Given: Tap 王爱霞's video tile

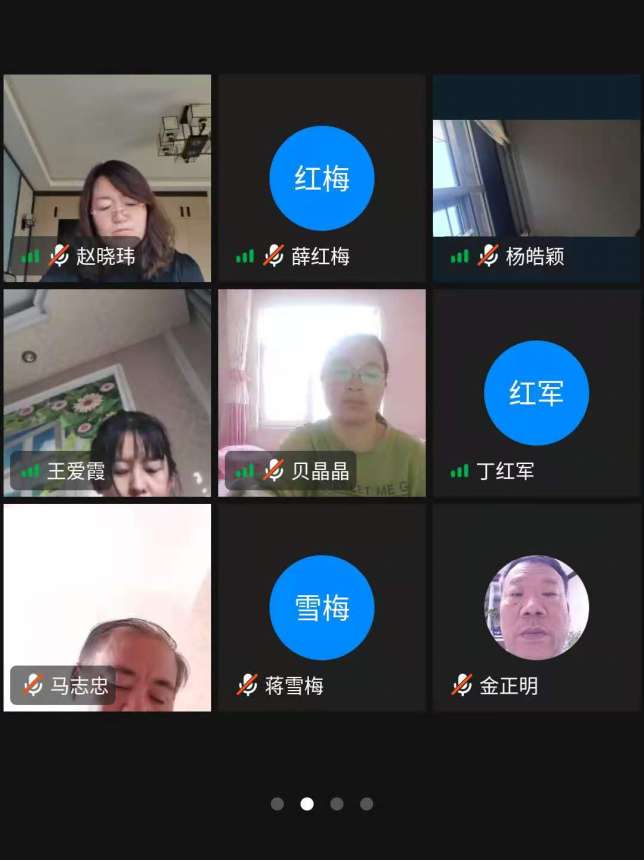Looking at the screenshot, I should click(107, 393).
